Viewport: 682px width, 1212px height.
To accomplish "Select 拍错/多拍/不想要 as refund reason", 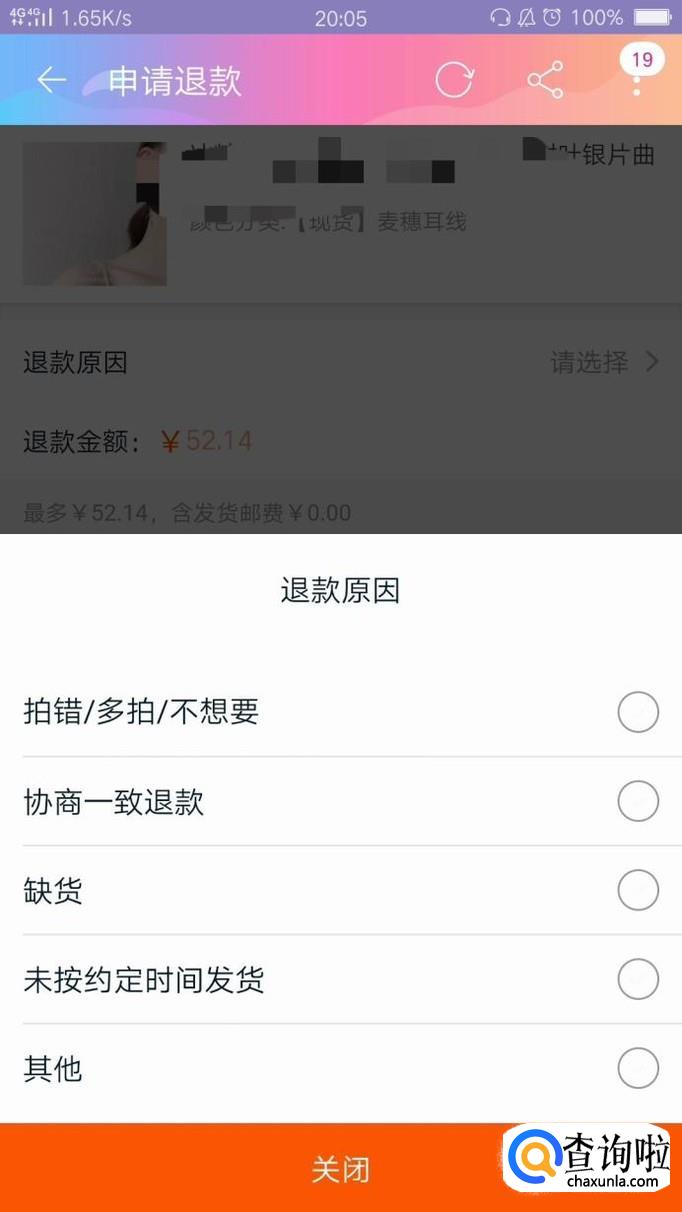I will pyautogui.click(x=638, y=712).
